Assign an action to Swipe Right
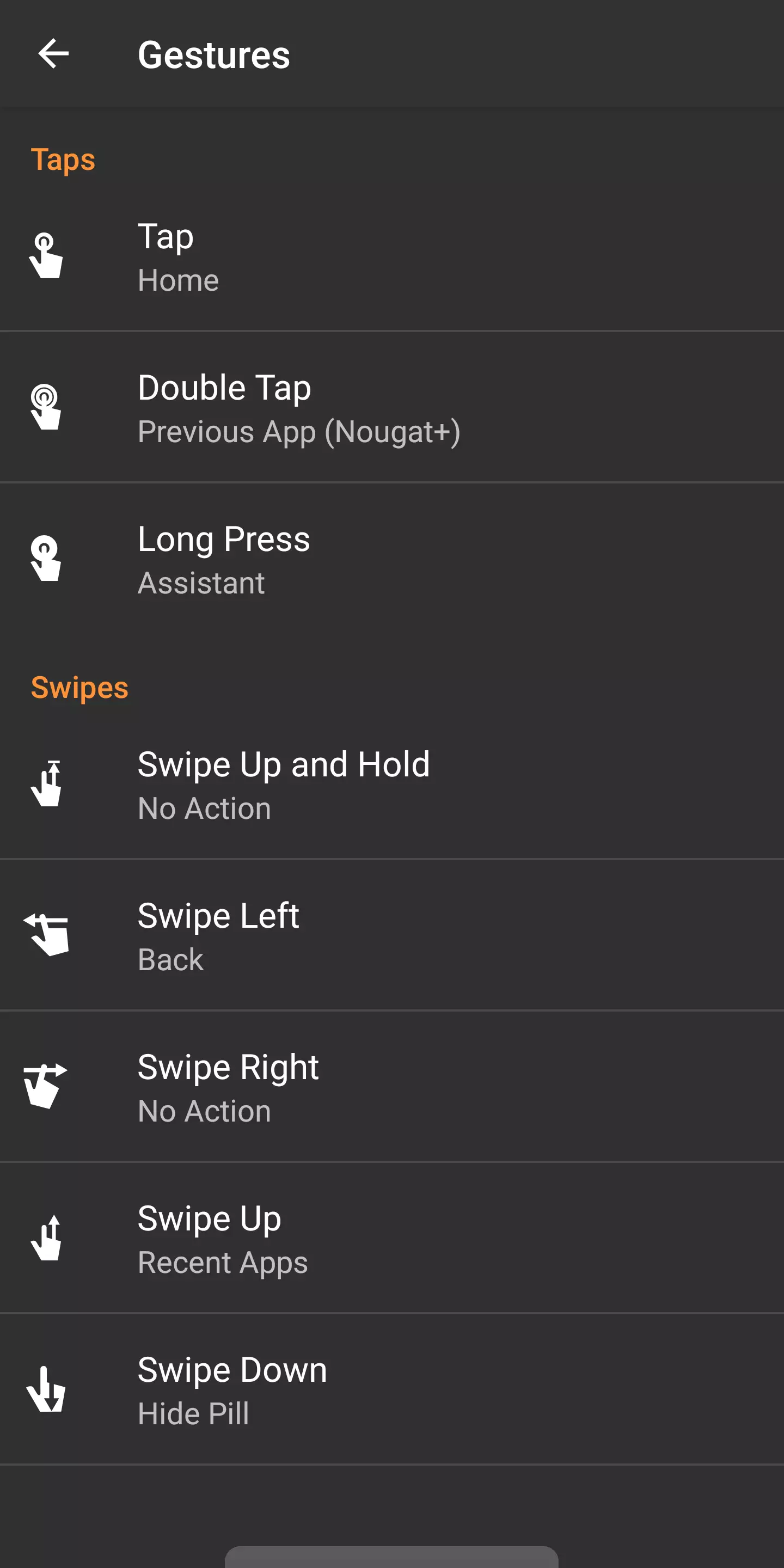 tap(392, 1088)
